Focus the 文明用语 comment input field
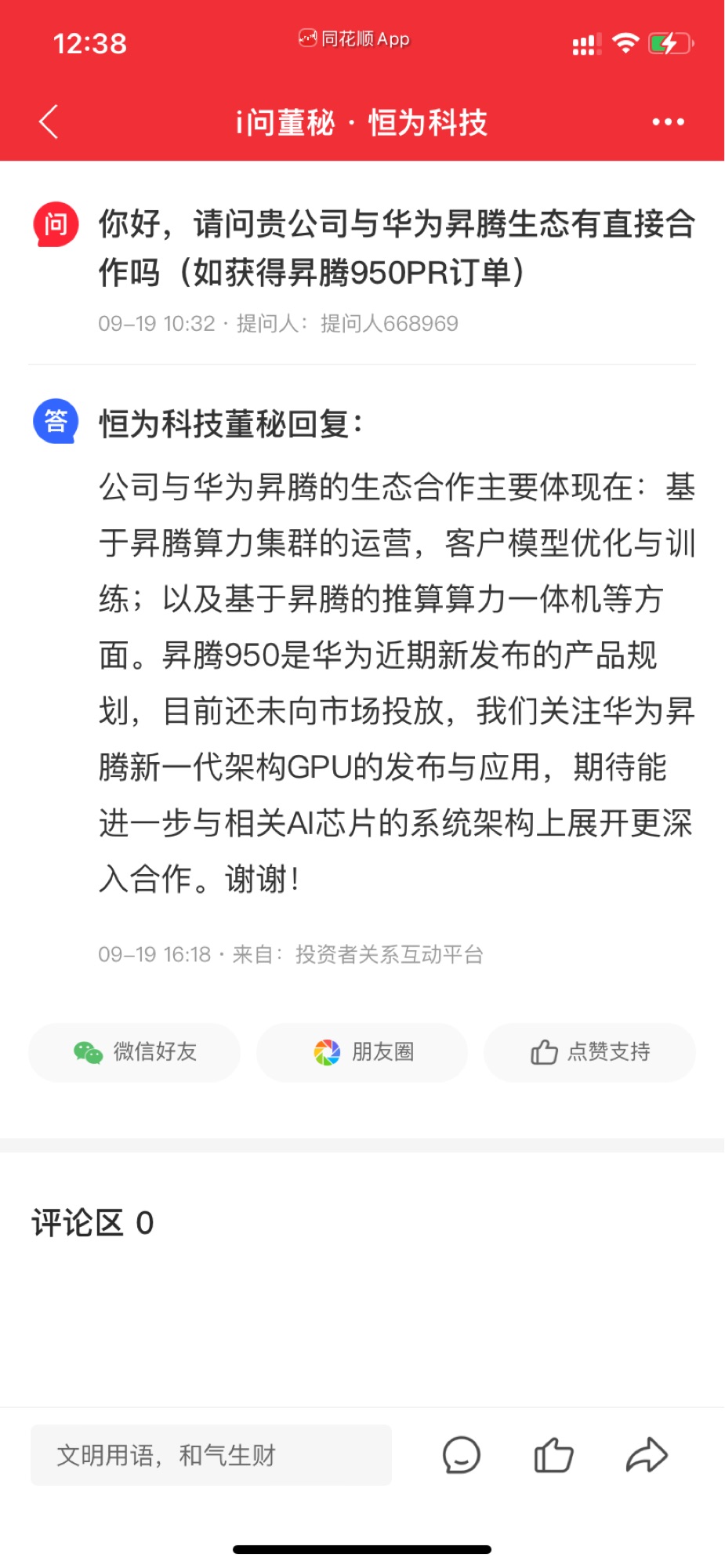The height and width of the screenshot is (1568, 725). (x=211, y=1455)
